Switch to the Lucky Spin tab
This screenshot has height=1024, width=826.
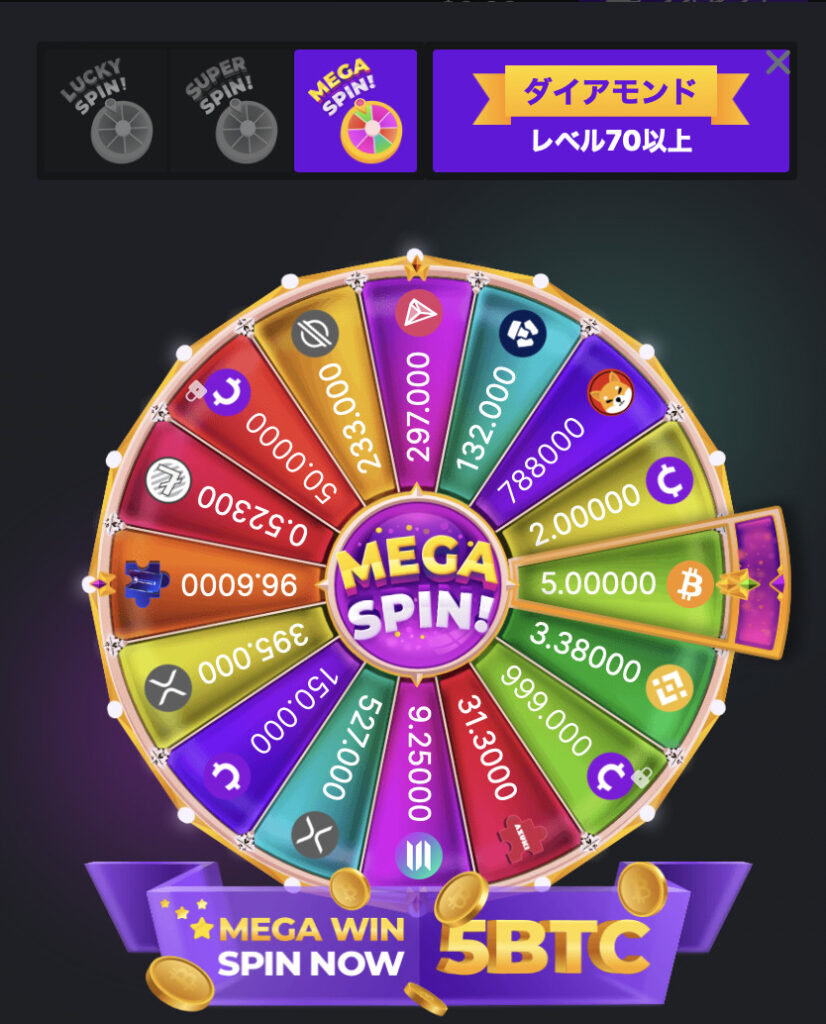[x=105, y=111]
